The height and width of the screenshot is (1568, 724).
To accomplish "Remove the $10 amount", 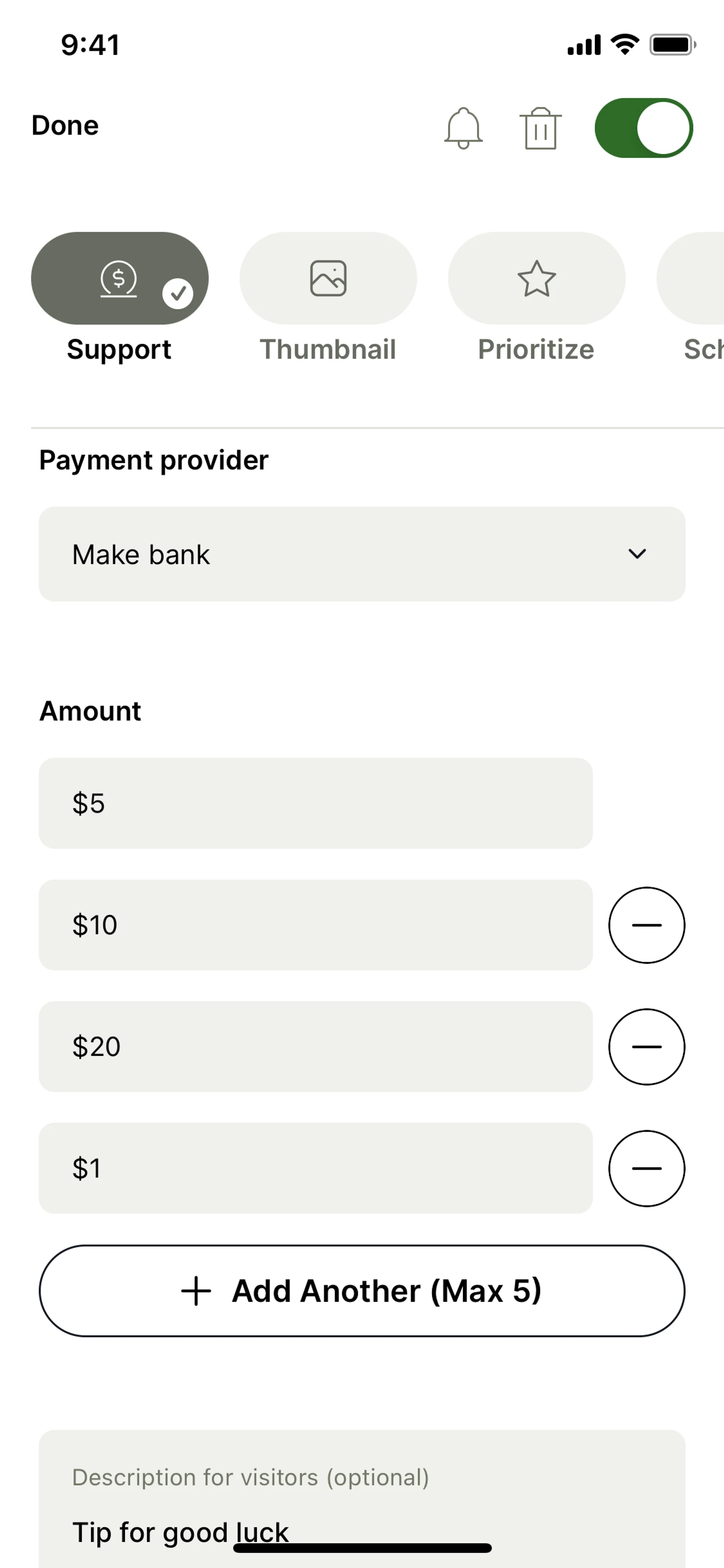I will (646, 925).
